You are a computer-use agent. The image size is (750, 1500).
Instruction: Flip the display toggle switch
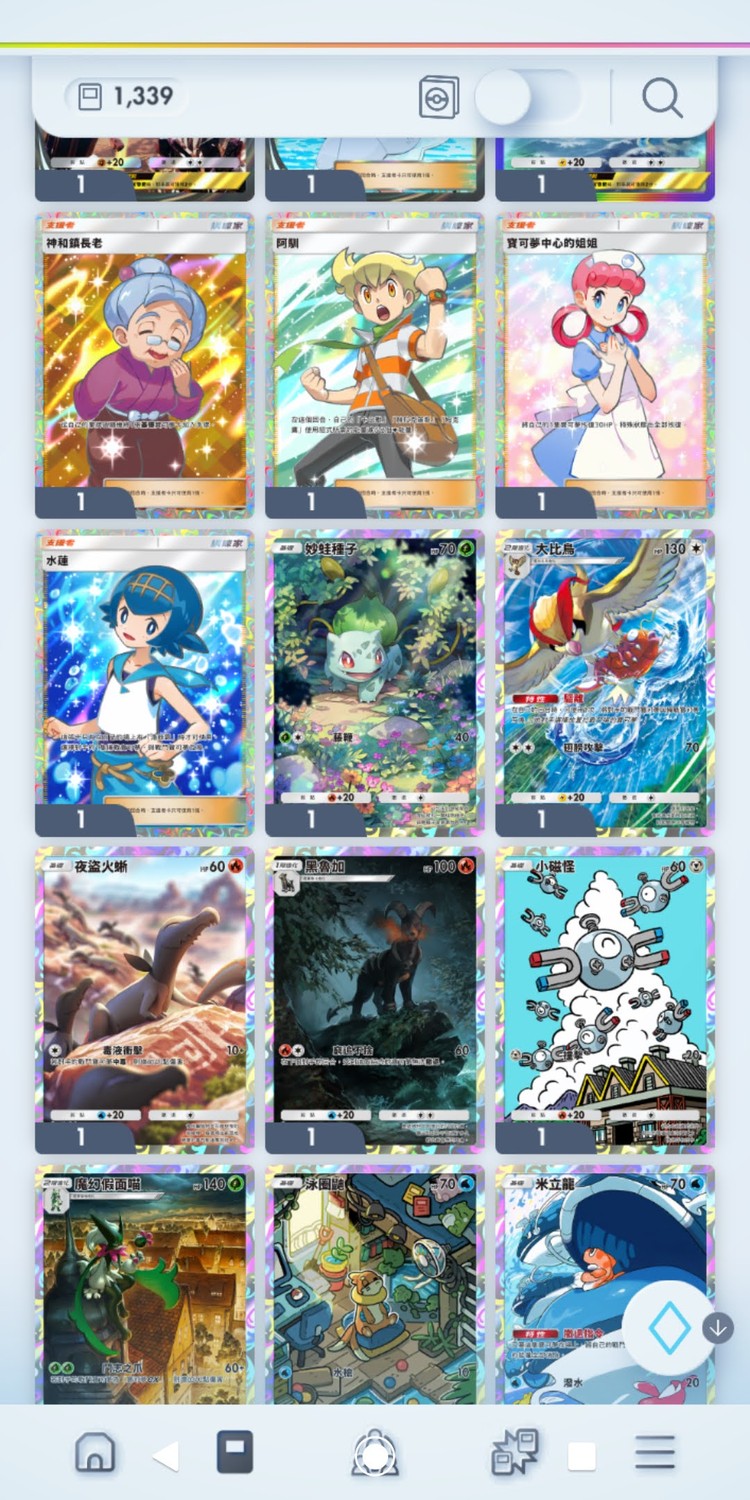pos(527,97)
